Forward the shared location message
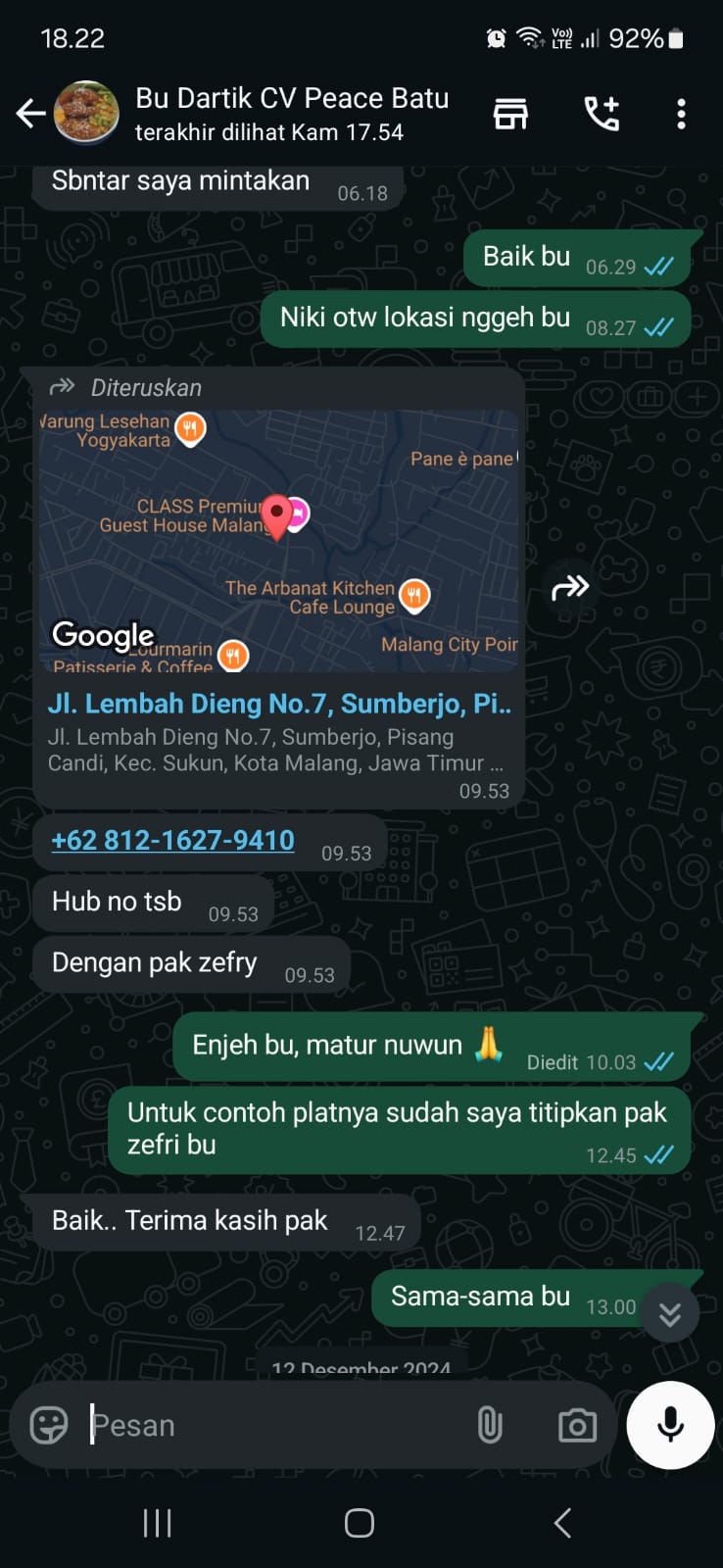 coord(570,587)
